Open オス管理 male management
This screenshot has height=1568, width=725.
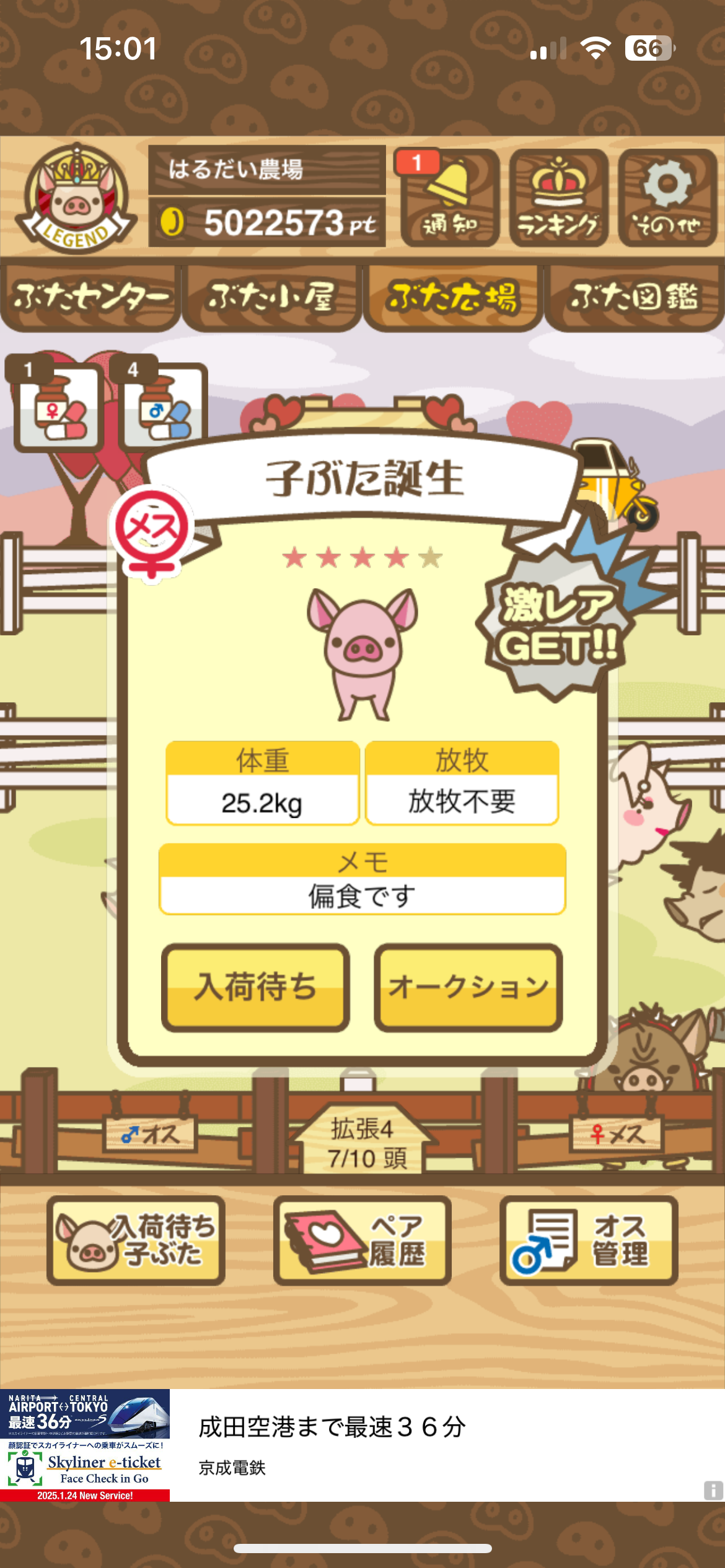pyautogui.click(x=589, y=1240)
